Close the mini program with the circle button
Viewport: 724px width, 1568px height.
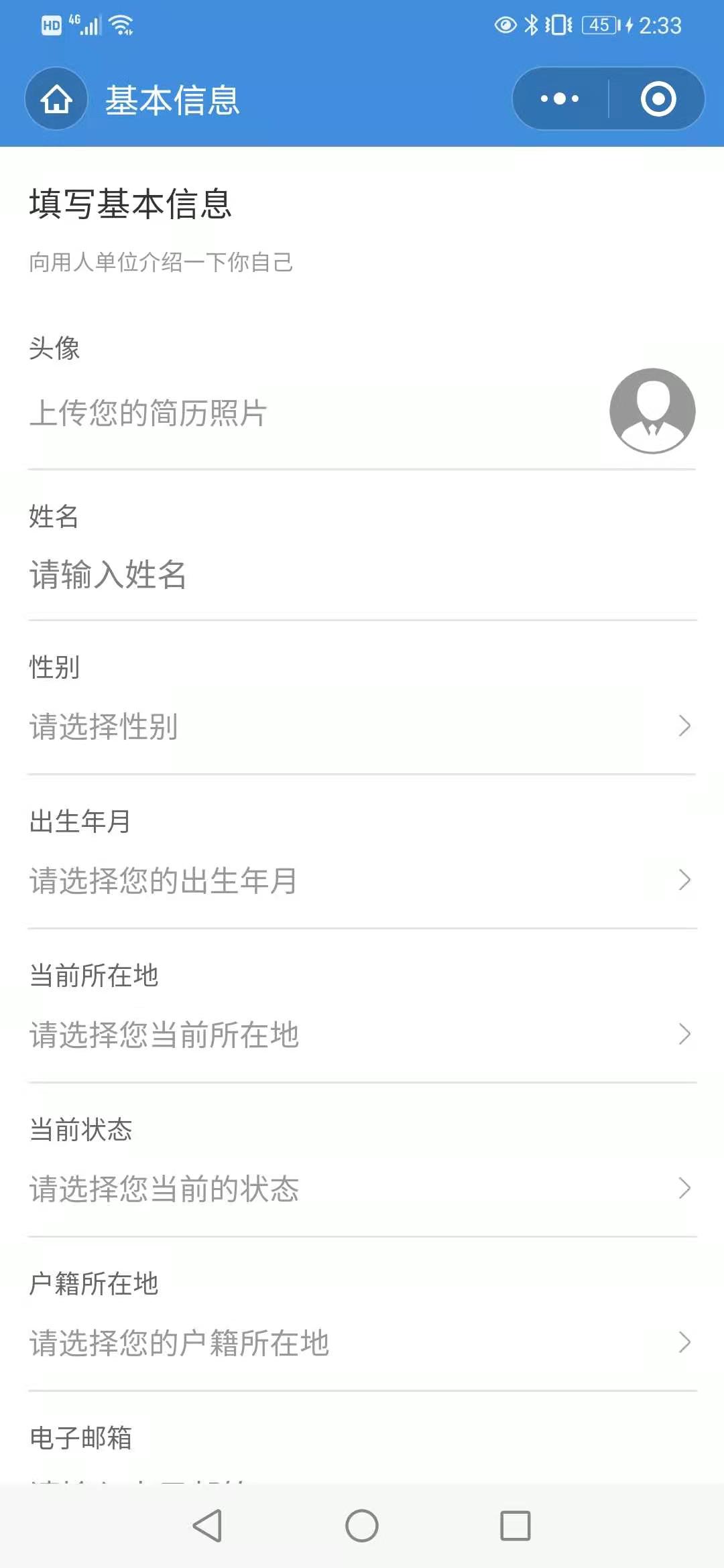pos(658,99)
